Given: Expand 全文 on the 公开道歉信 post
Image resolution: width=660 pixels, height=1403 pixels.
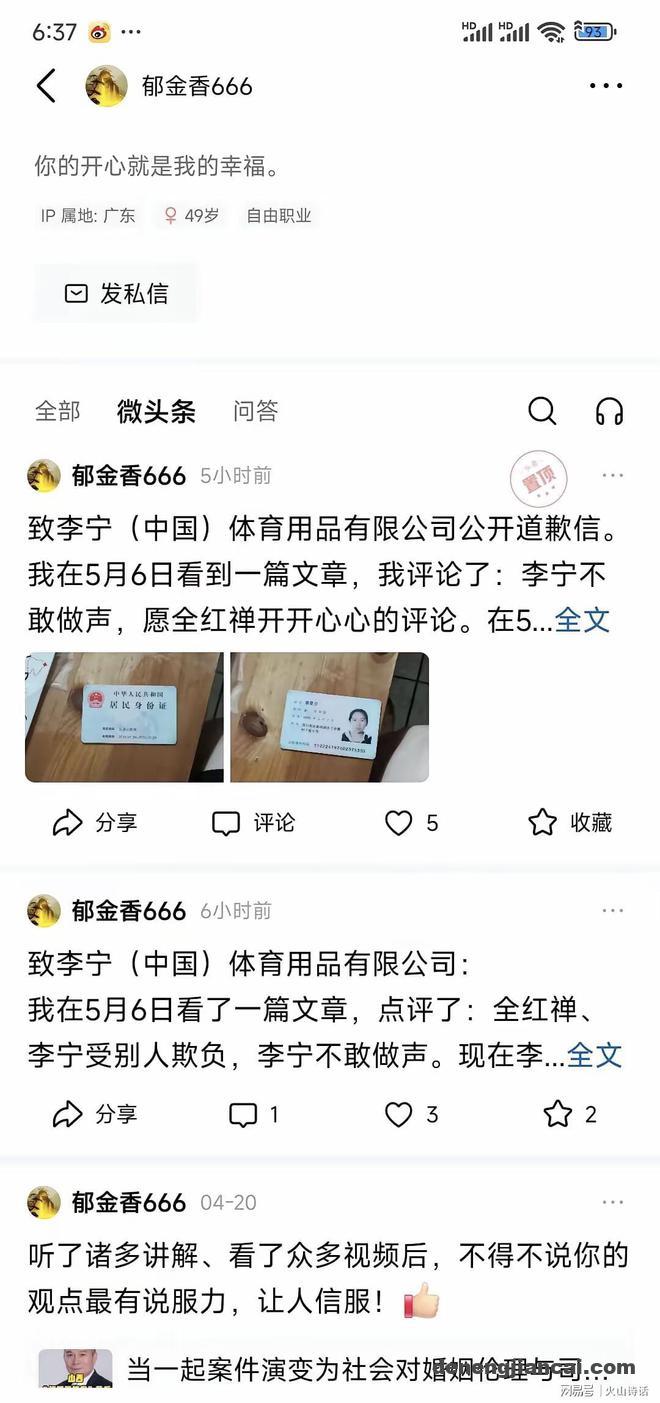Looking at the screenshot, I should pyautogui.click(x=582, y=620).
